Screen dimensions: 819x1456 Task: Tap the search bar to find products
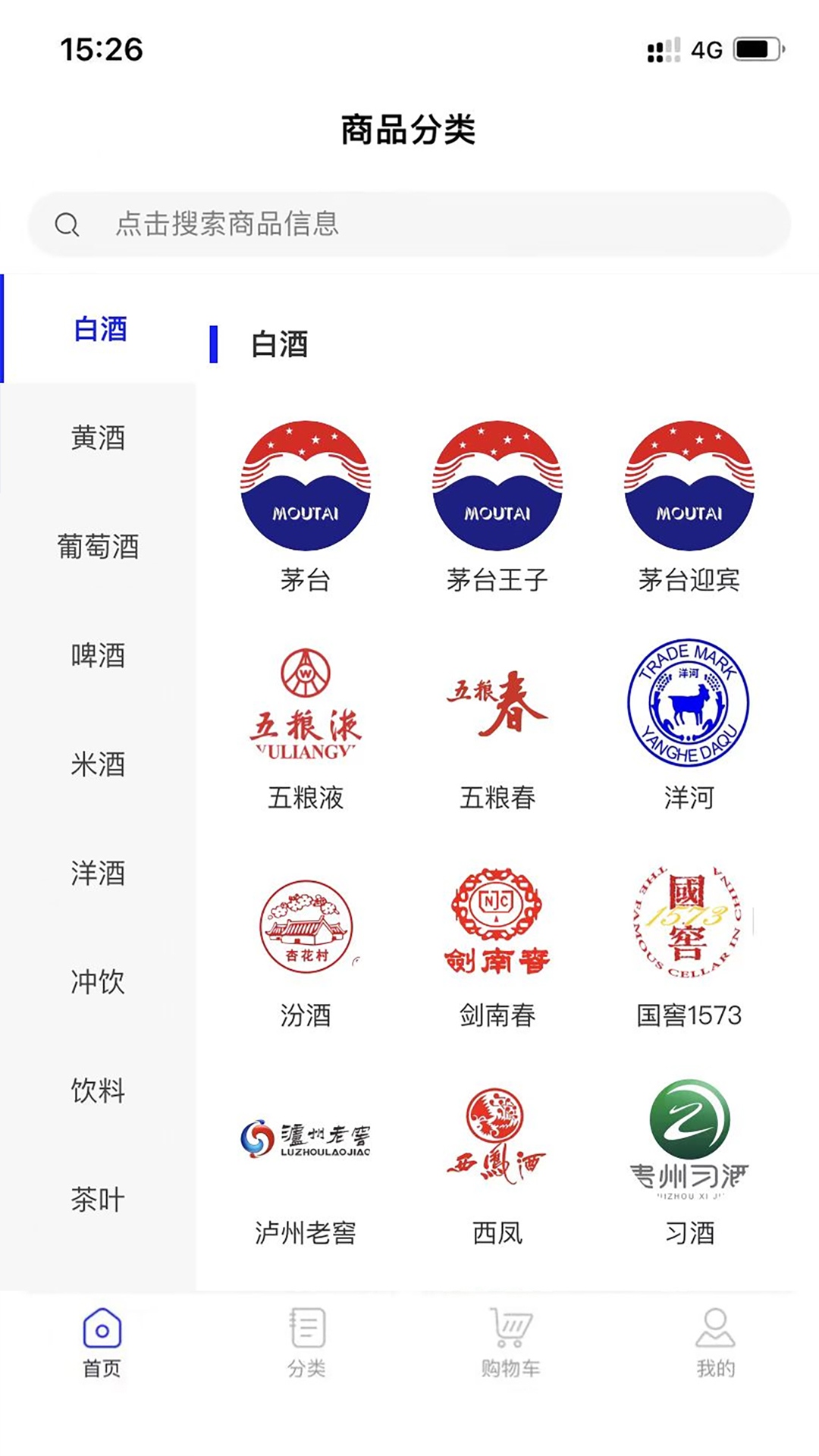coord(409,224)
